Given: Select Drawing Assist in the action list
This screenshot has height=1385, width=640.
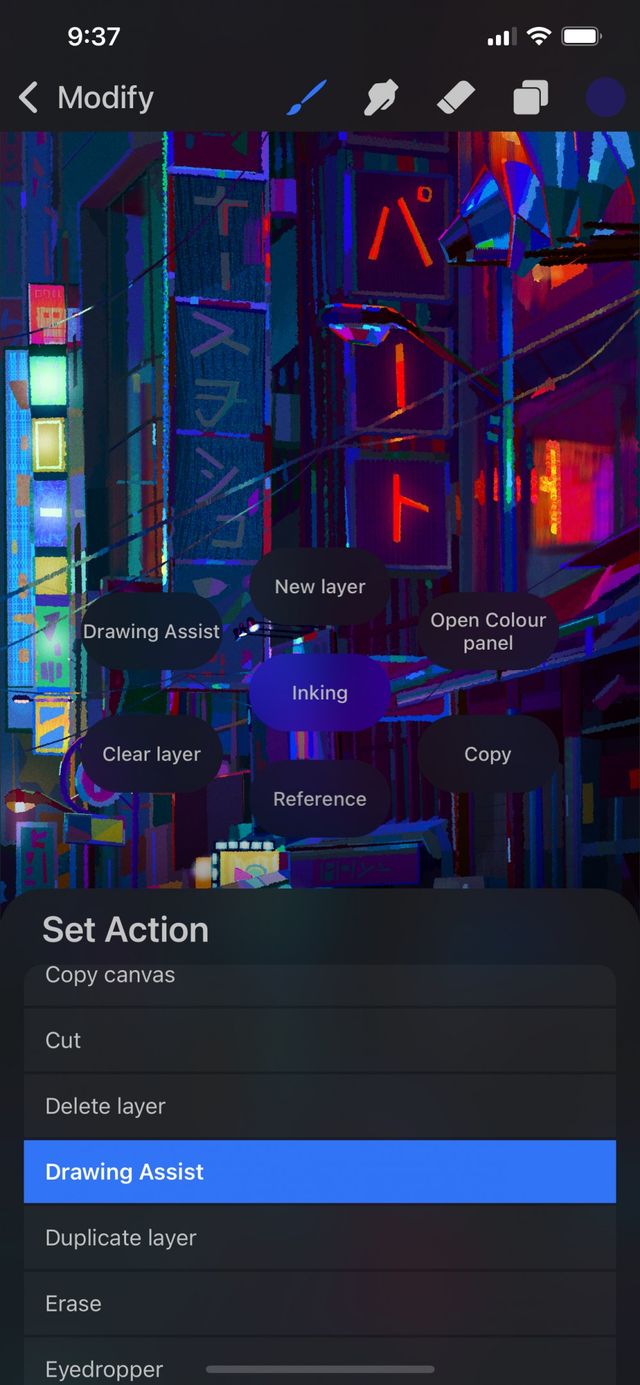Looking at the screenshot, I should click(x=319, y=1172).
